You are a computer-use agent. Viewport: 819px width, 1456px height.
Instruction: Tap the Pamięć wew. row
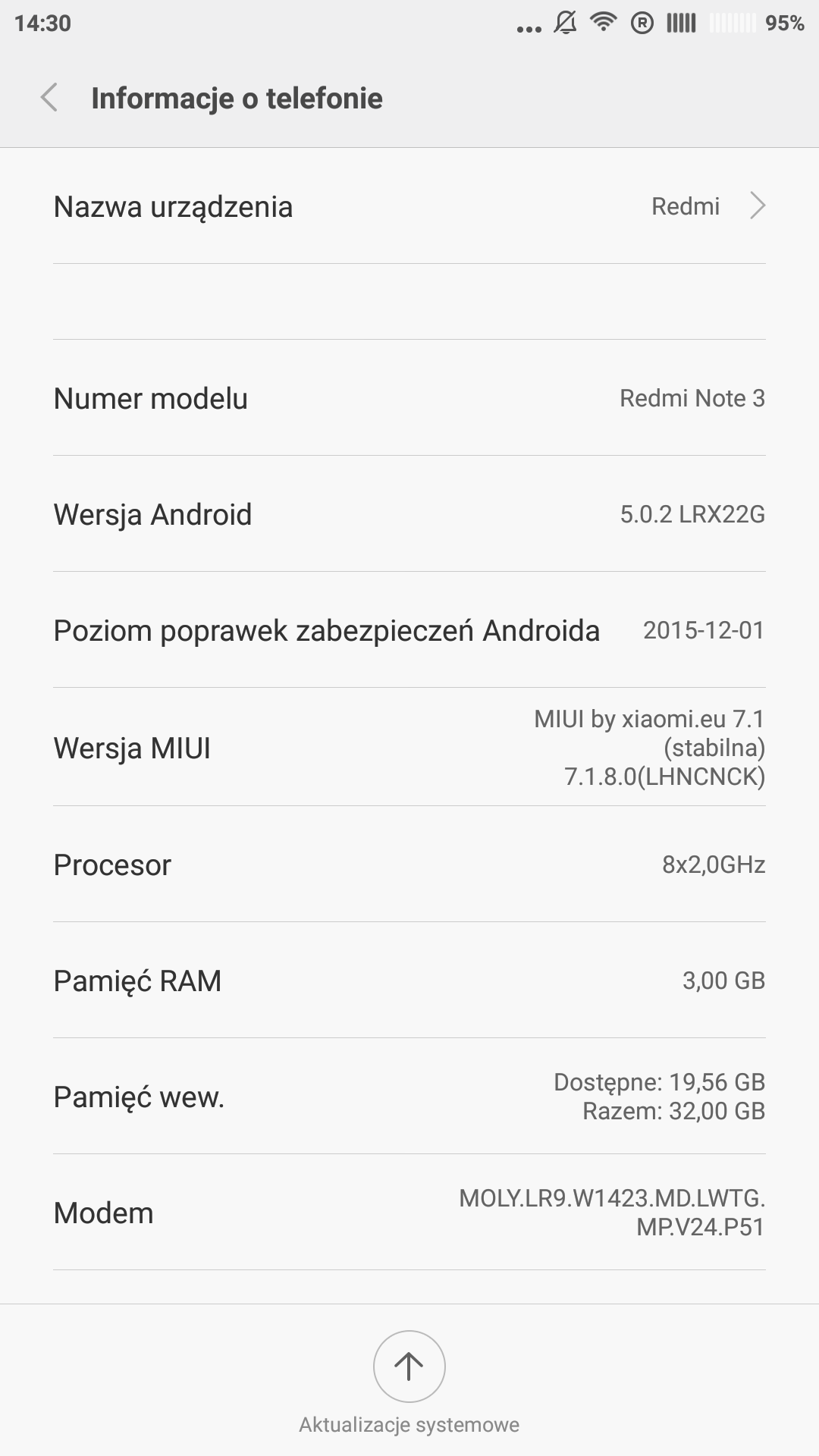click(409, 1097)
